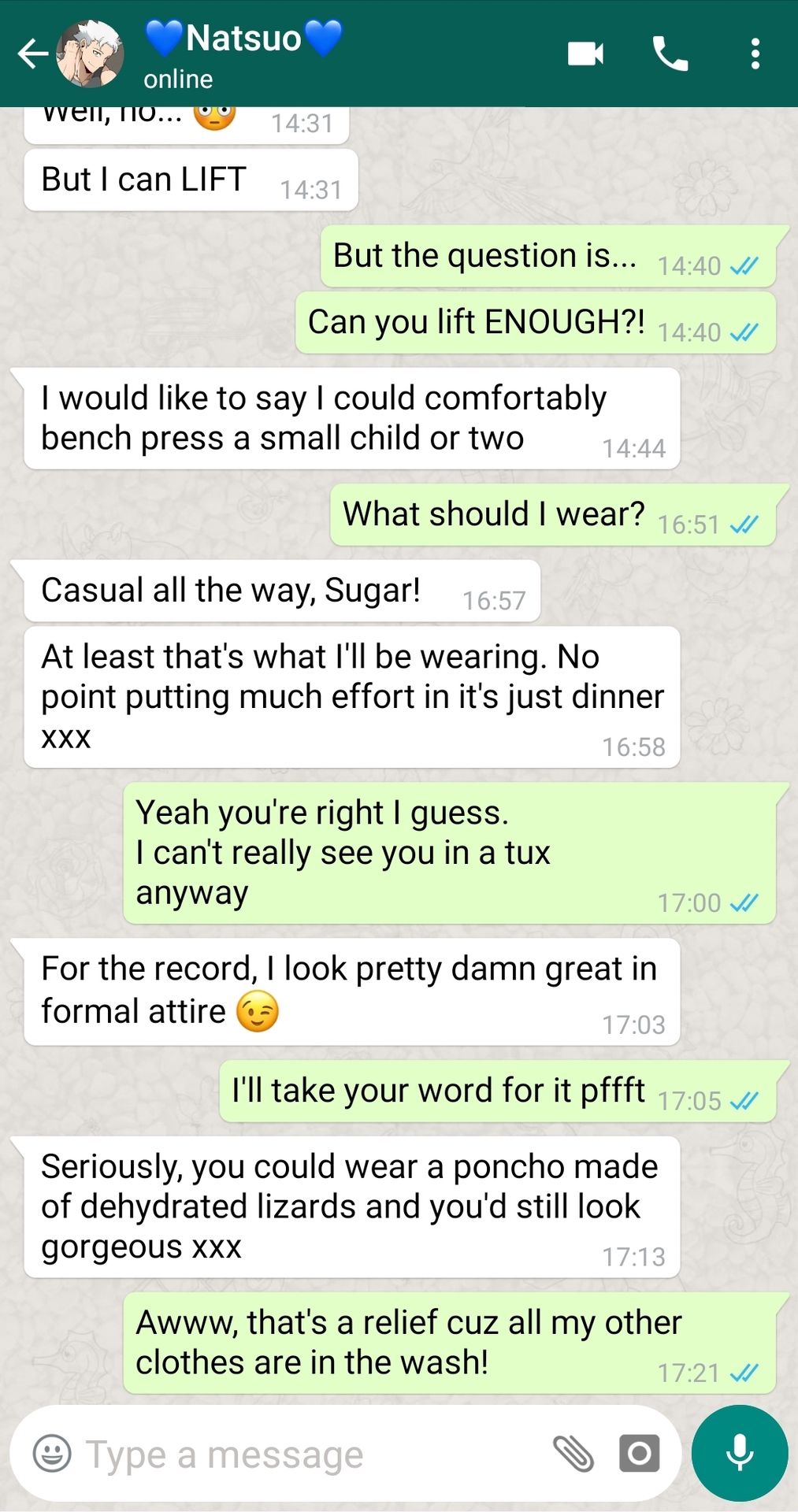Image resolution: width=798 pixels, height=1512 pixels.
Task: Open Natsuo's profile picture
Action: tap(91, 54)
